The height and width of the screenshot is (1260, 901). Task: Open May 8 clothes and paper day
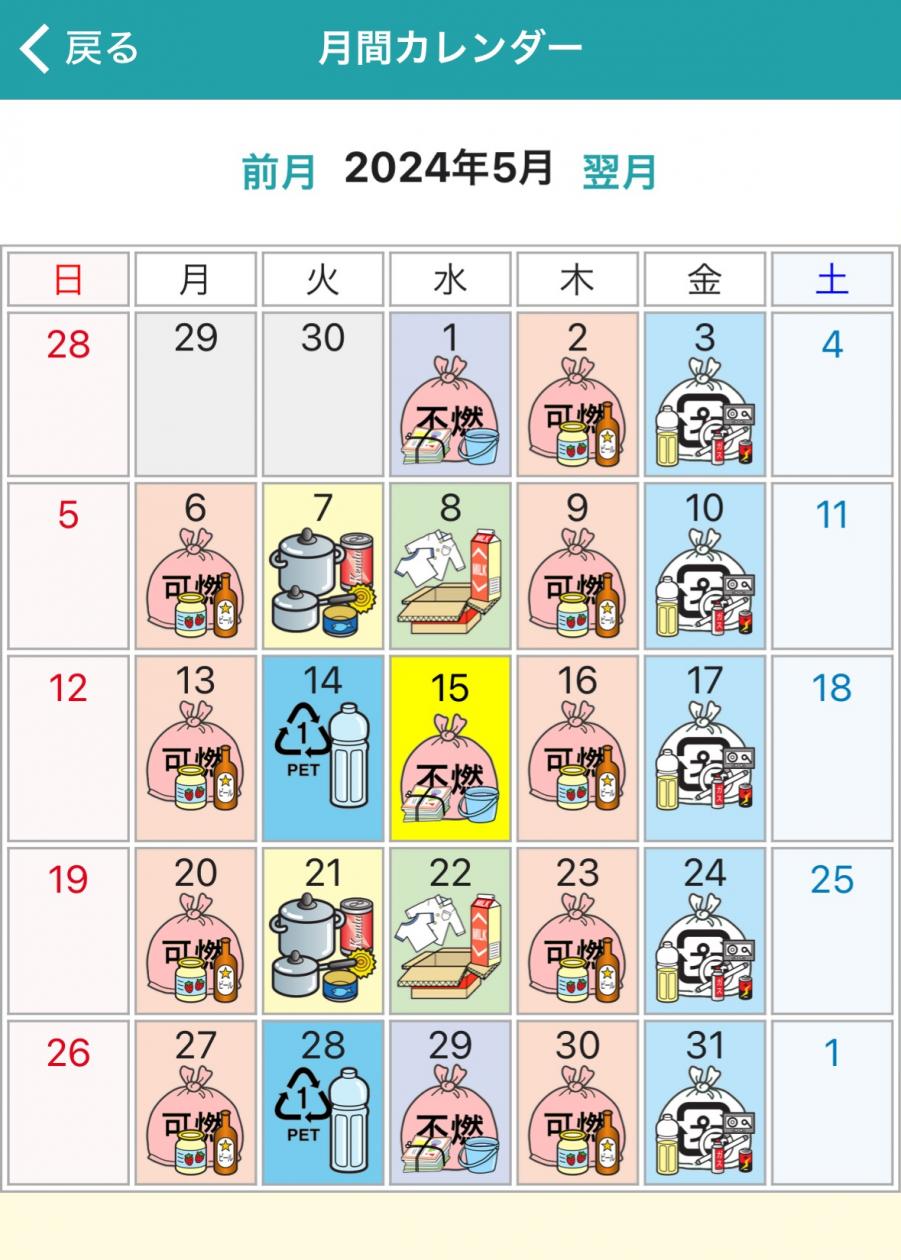tap(450, 567)
